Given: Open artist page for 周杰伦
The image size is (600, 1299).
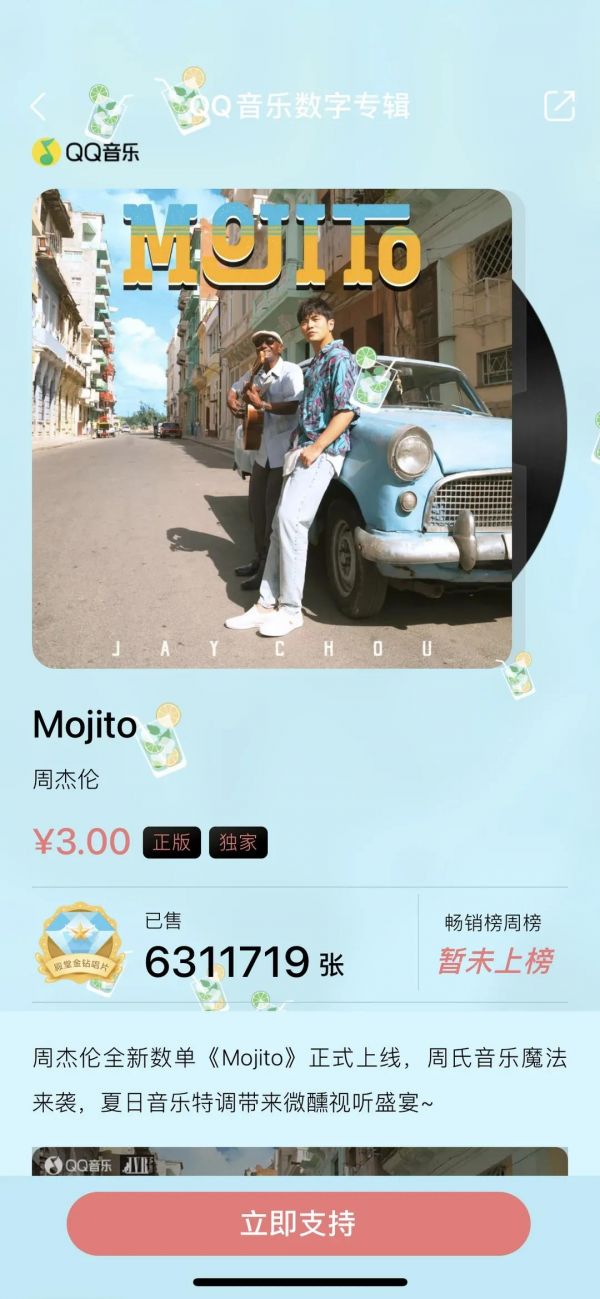Looking at the screenshot, I should 66,780.
